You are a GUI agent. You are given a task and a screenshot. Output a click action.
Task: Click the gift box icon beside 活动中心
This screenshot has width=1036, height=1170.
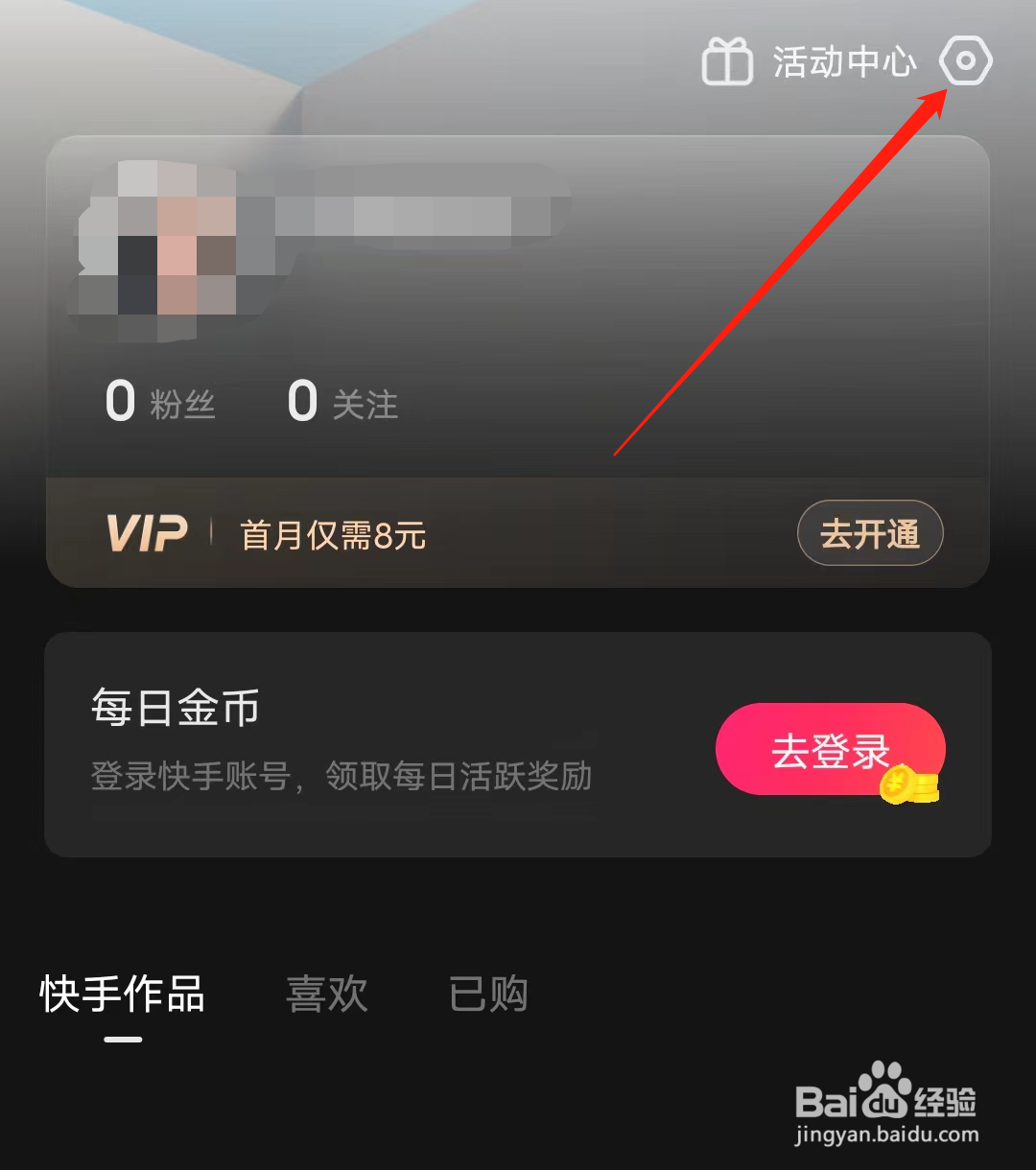[x=727, y=60]
